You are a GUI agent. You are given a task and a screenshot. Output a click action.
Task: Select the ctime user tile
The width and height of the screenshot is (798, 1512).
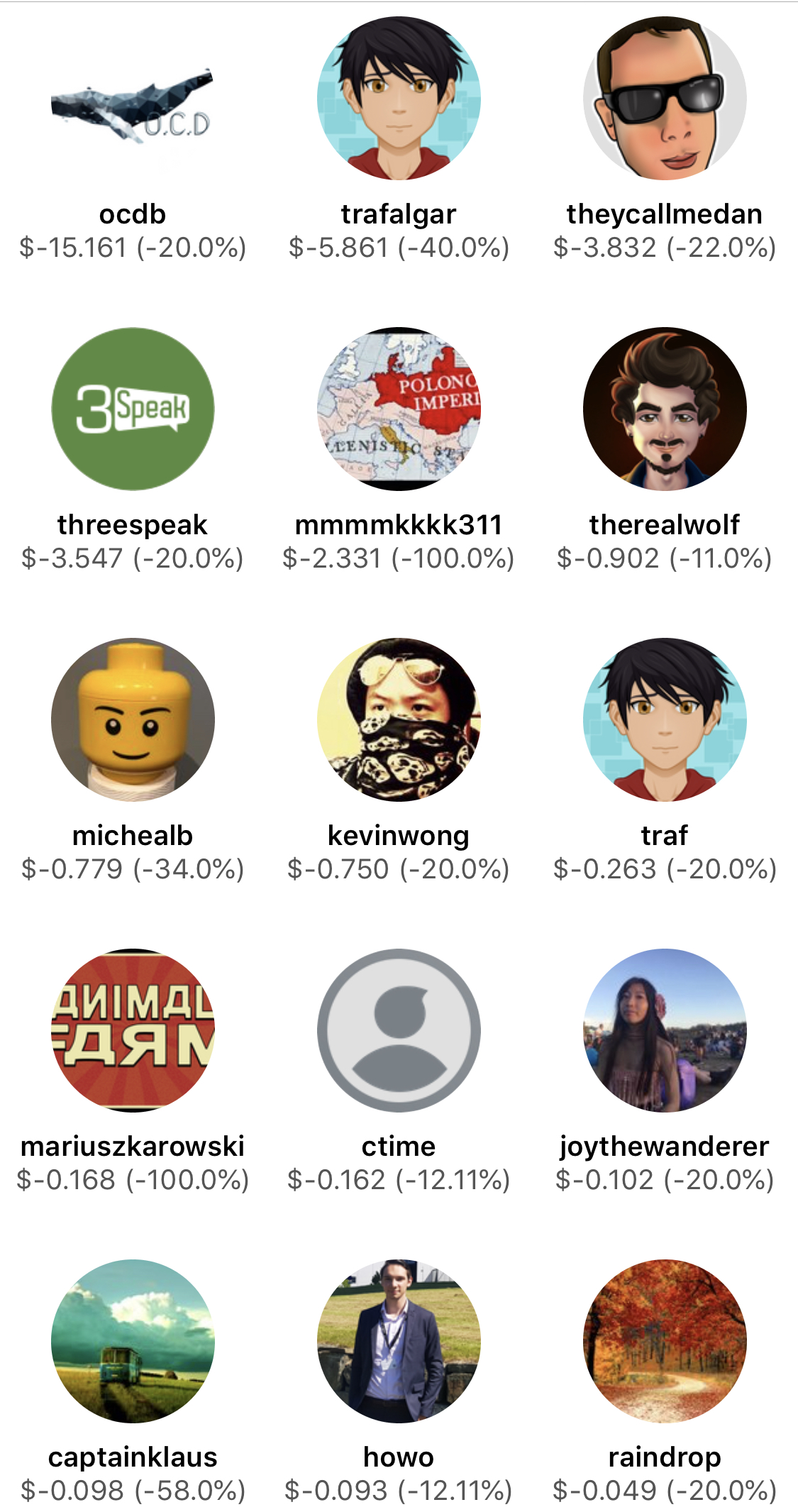[399, 1030]
